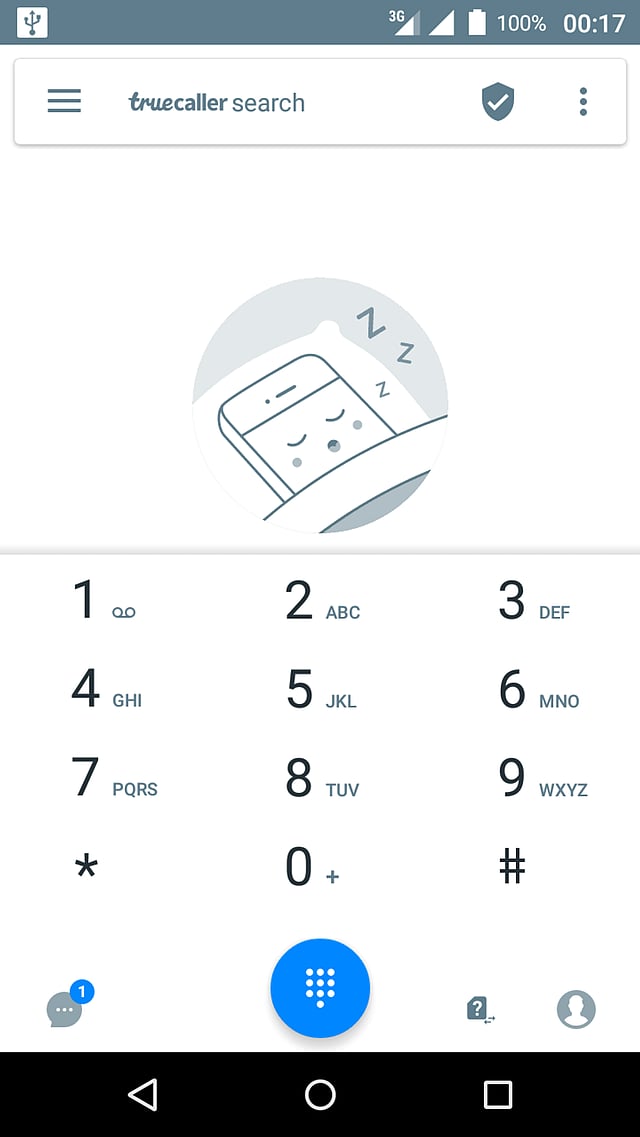Screen dimensions: 640x1137
Task: Enter digit 2 ABC on dialpad
Action: click(x=320, y=601)
